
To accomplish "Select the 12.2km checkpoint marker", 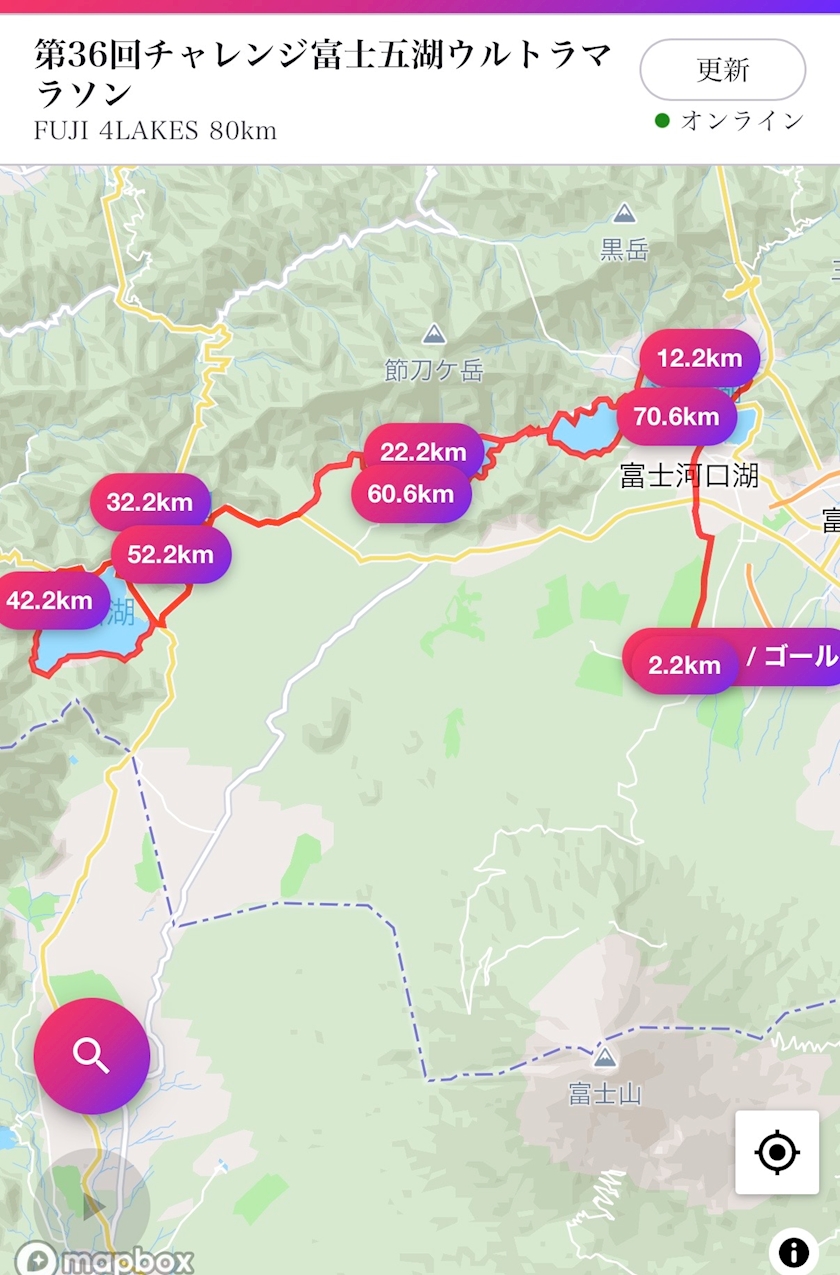I will click(700, 358).
